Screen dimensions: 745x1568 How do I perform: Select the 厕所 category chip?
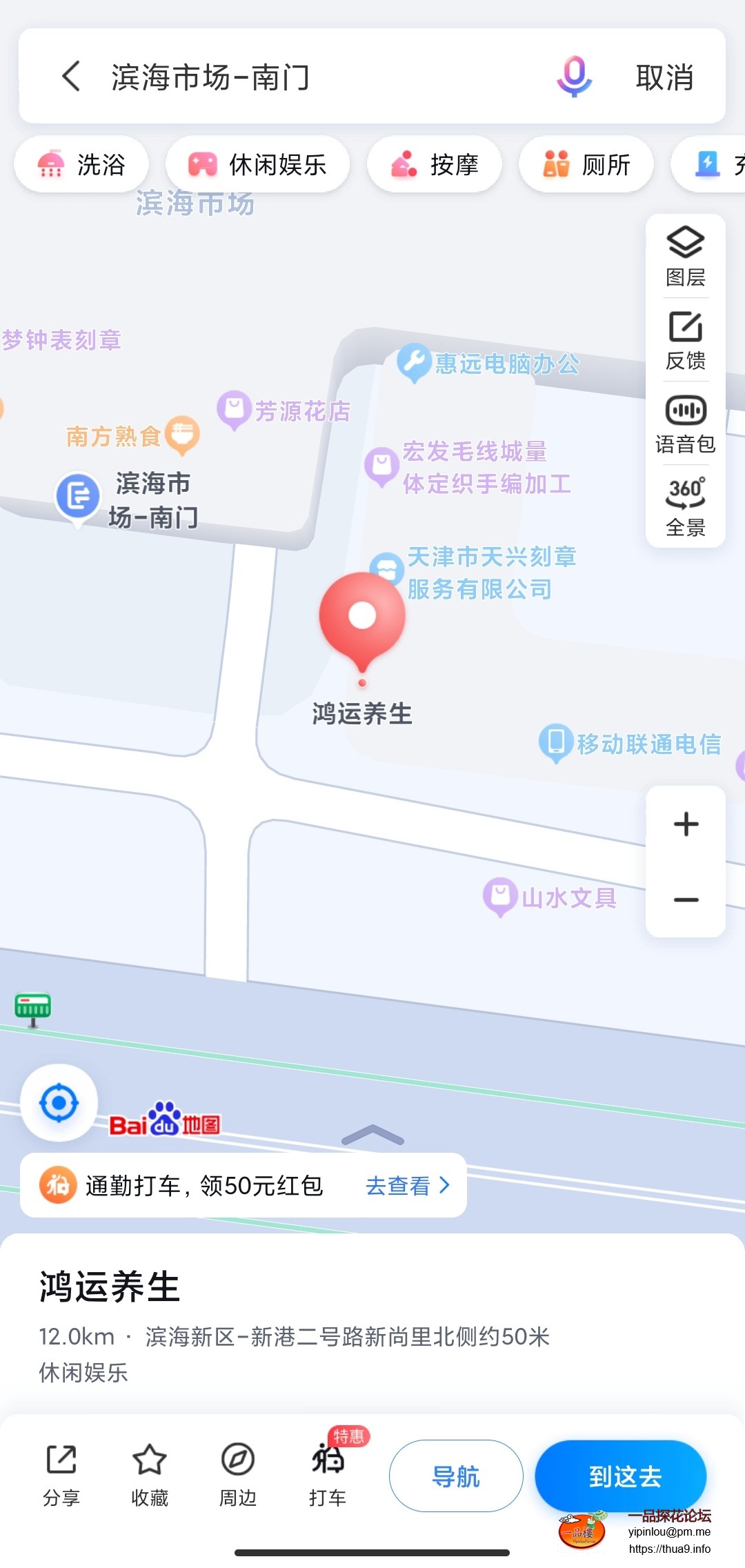point(586,165)
